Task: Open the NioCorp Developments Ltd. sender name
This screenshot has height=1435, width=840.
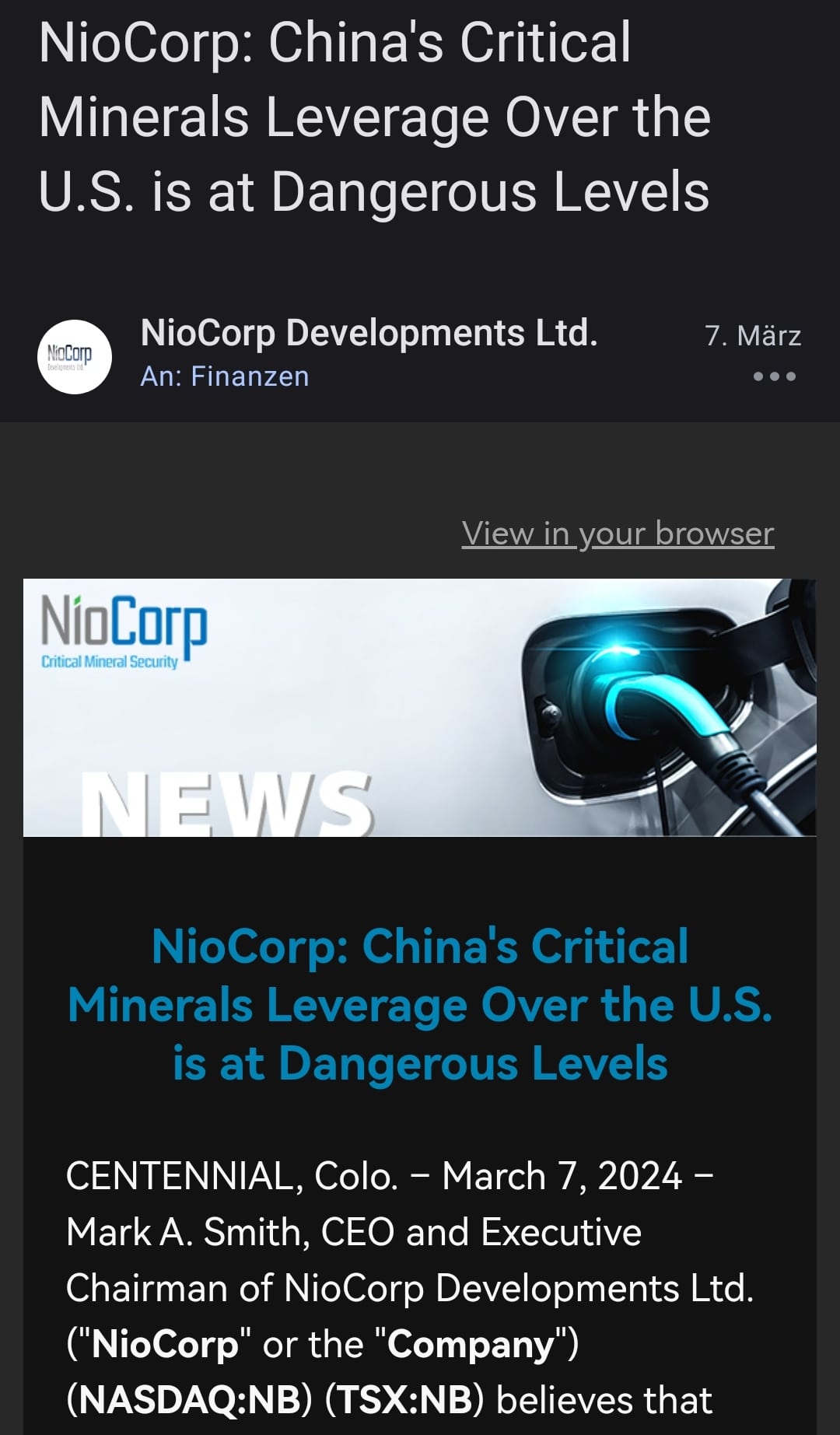Action: (x=369, y=333)
